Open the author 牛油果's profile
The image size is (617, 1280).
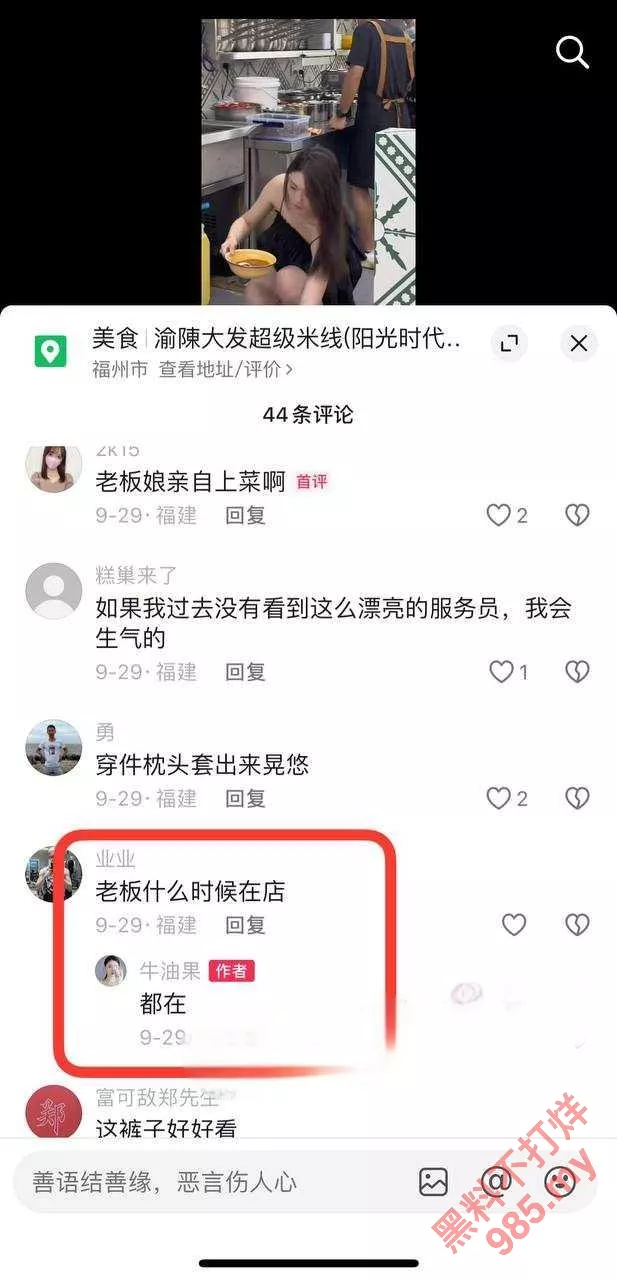point(111,970)
